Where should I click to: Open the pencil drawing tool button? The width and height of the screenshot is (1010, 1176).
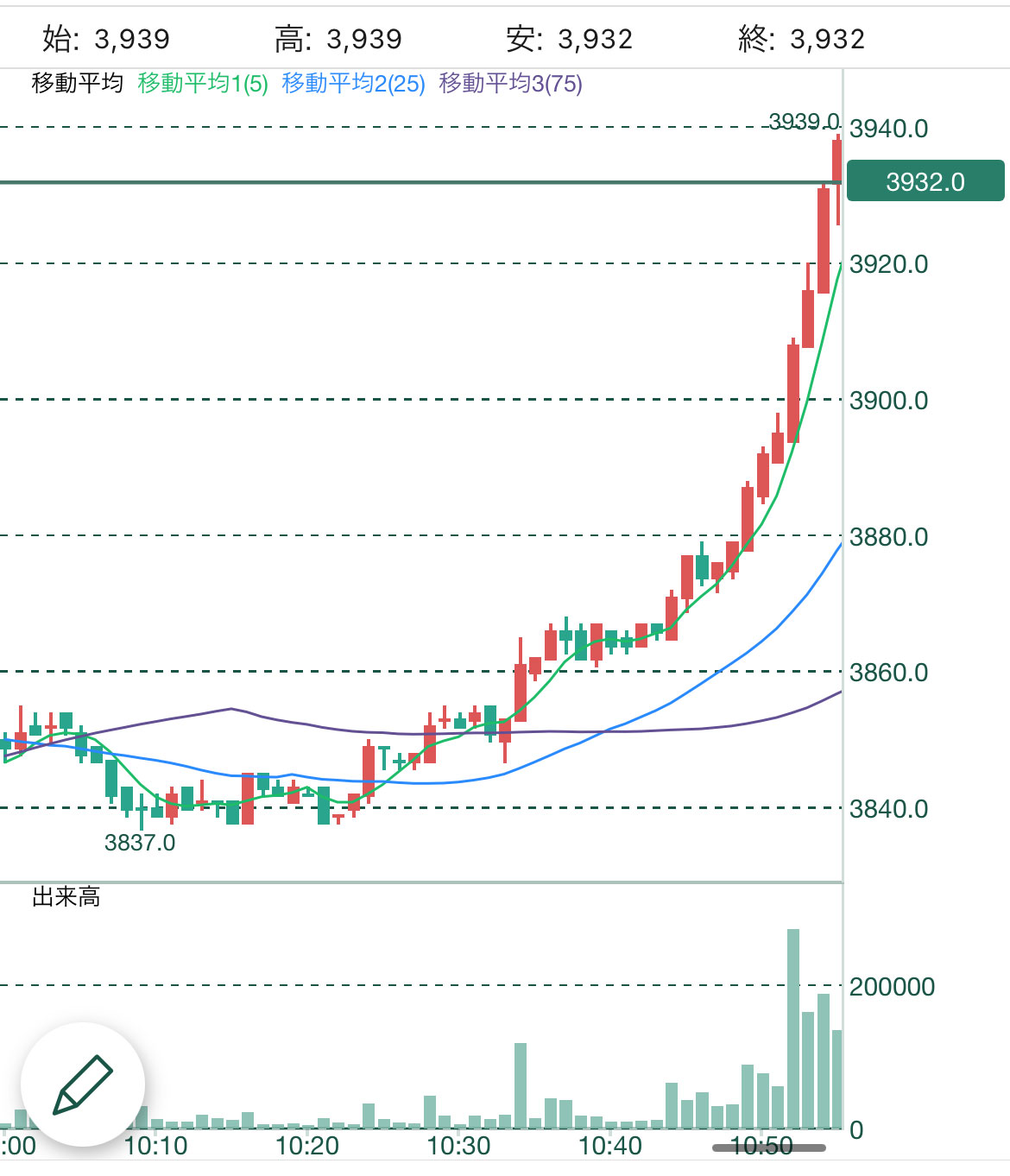(83, 1084)
